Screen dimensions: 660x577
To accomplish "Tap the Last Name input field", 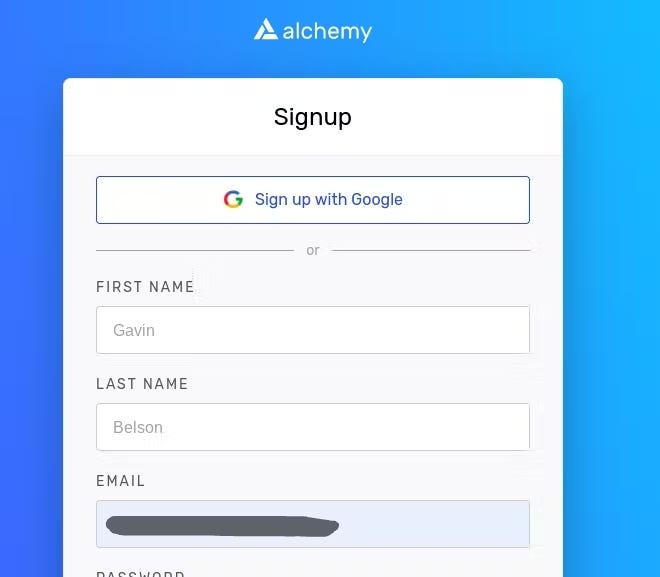I will [x=312, y=427].
